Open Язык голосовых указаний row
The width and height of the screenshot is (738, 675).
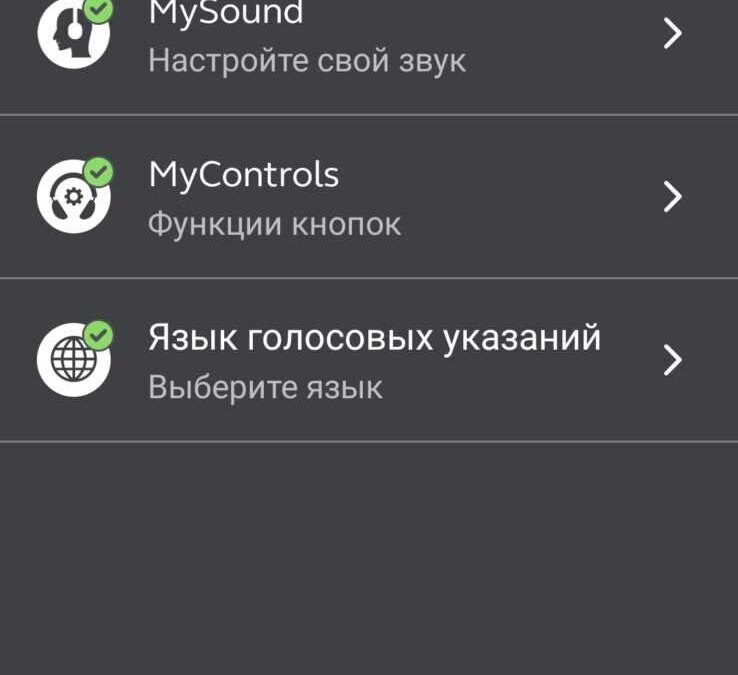coord(368,360)
